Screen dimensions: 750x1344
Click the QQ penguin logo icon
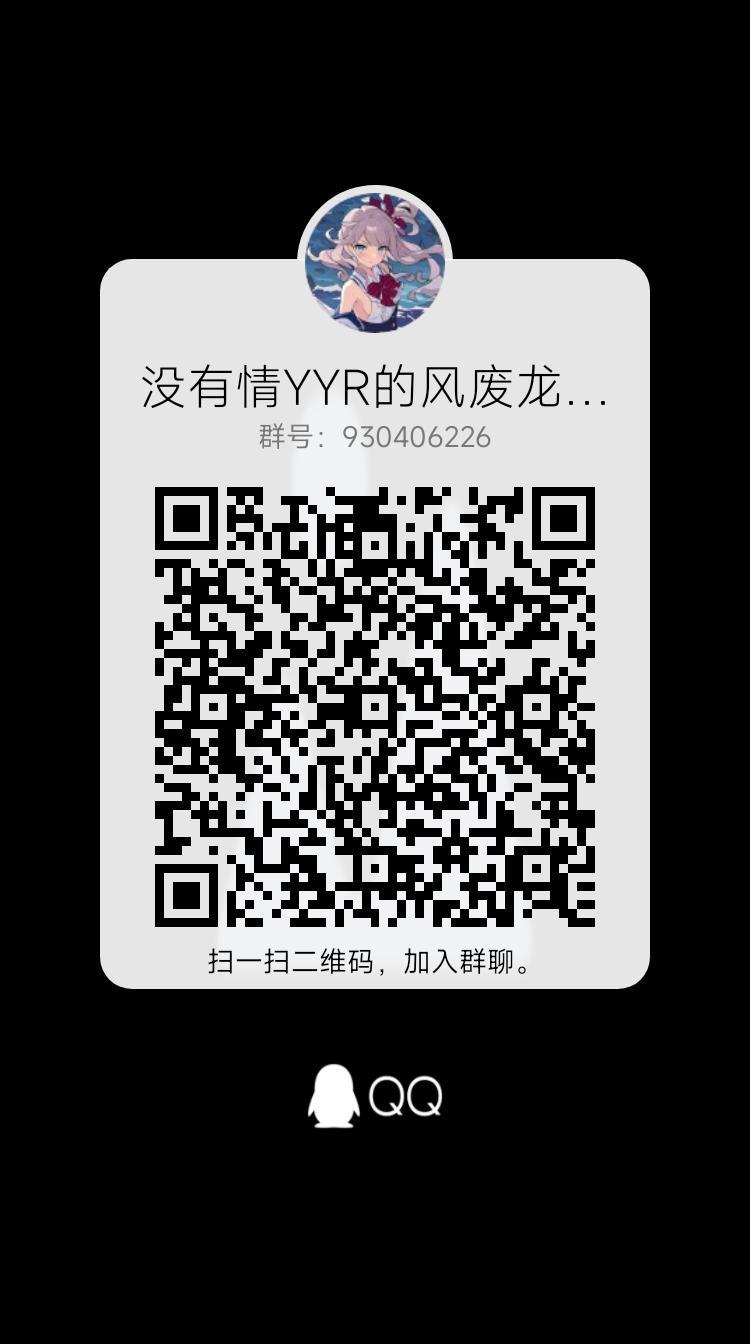(x=335, y=1097)
